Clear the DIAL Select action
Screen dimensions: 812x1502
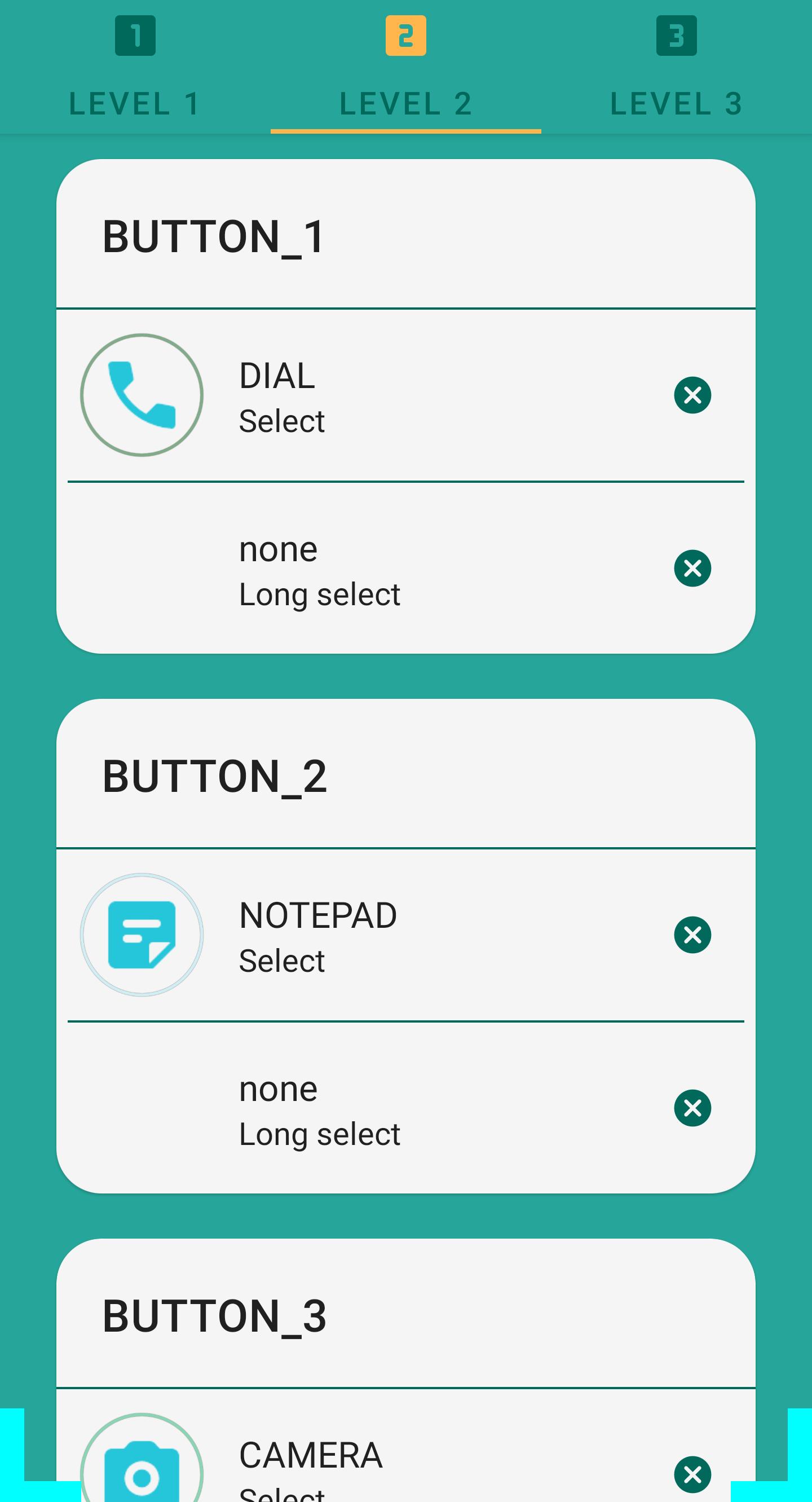[692, 395]
